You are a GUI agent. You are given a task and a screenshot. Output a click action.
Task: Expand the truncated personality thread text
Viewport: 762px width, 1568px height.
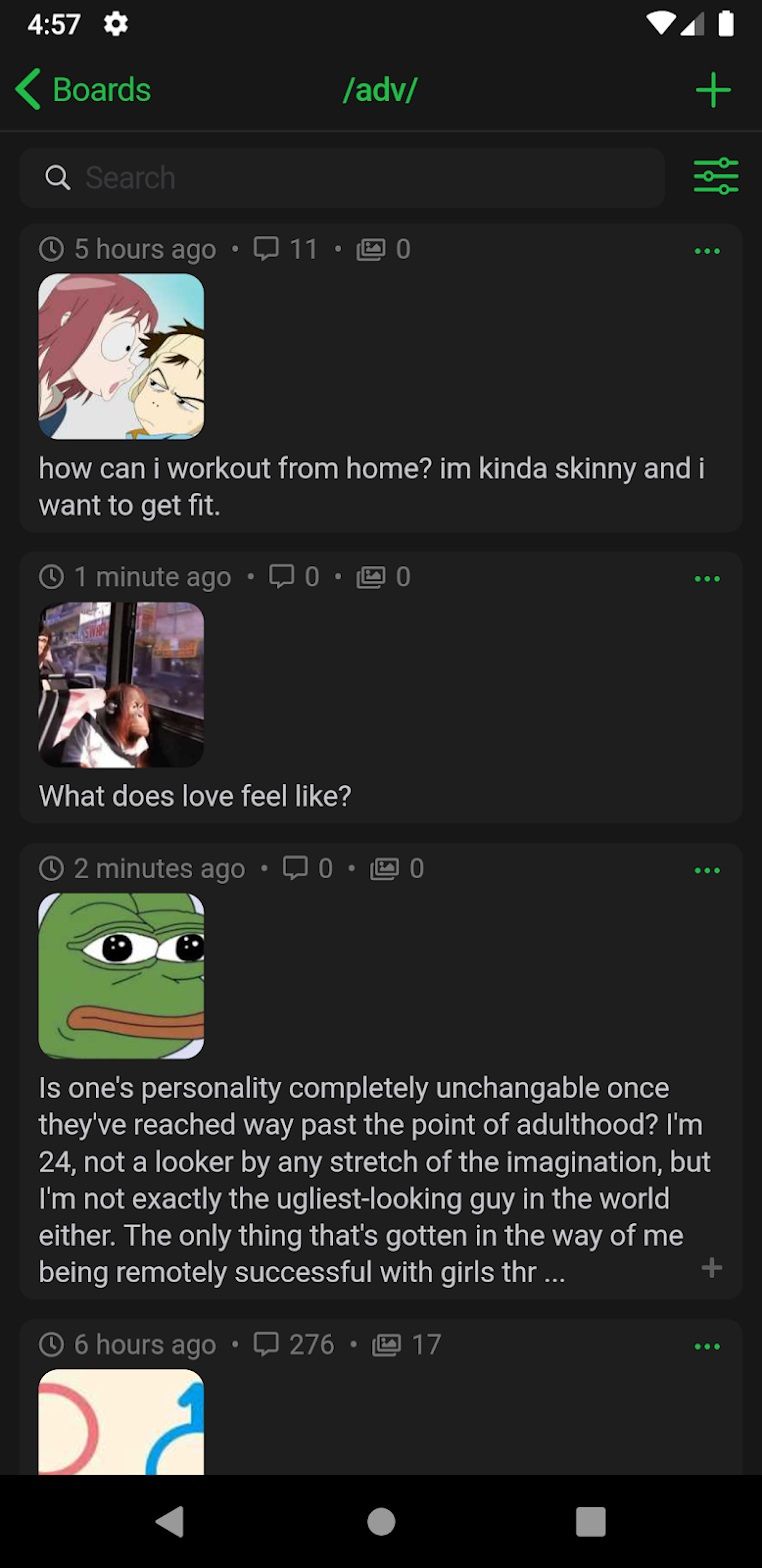click(x=712, y=1267)
